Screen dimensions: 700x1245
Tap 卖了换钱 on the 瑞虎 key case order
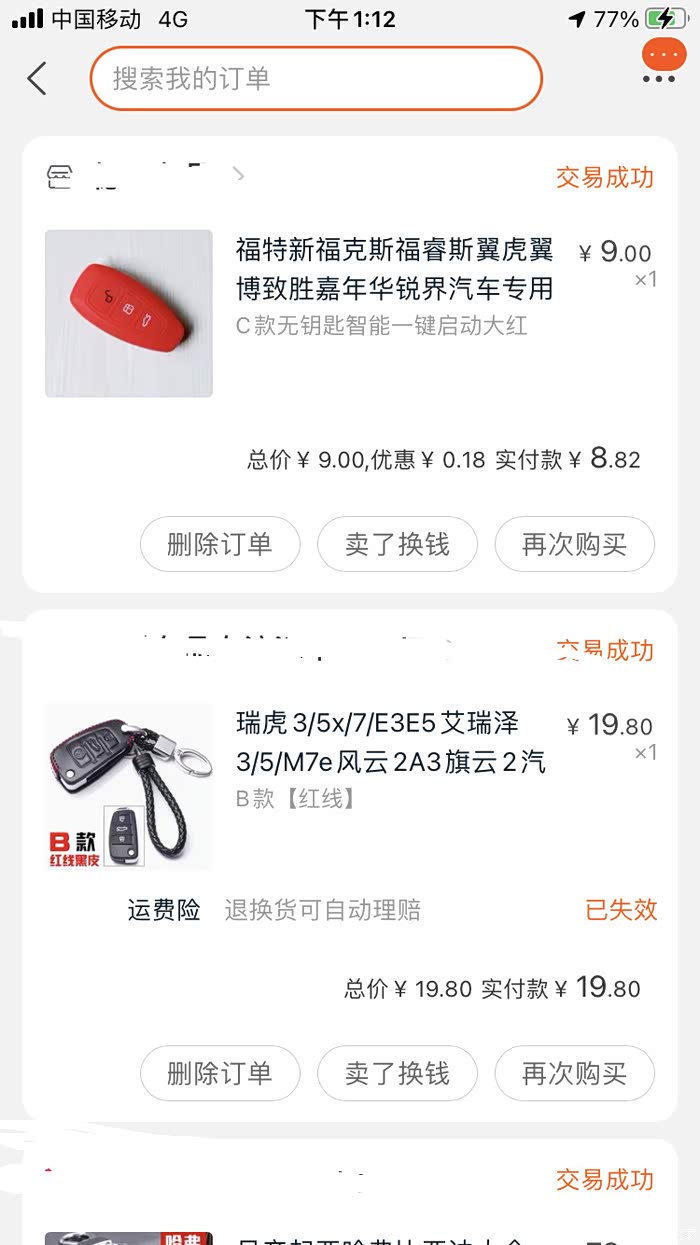397,1074
